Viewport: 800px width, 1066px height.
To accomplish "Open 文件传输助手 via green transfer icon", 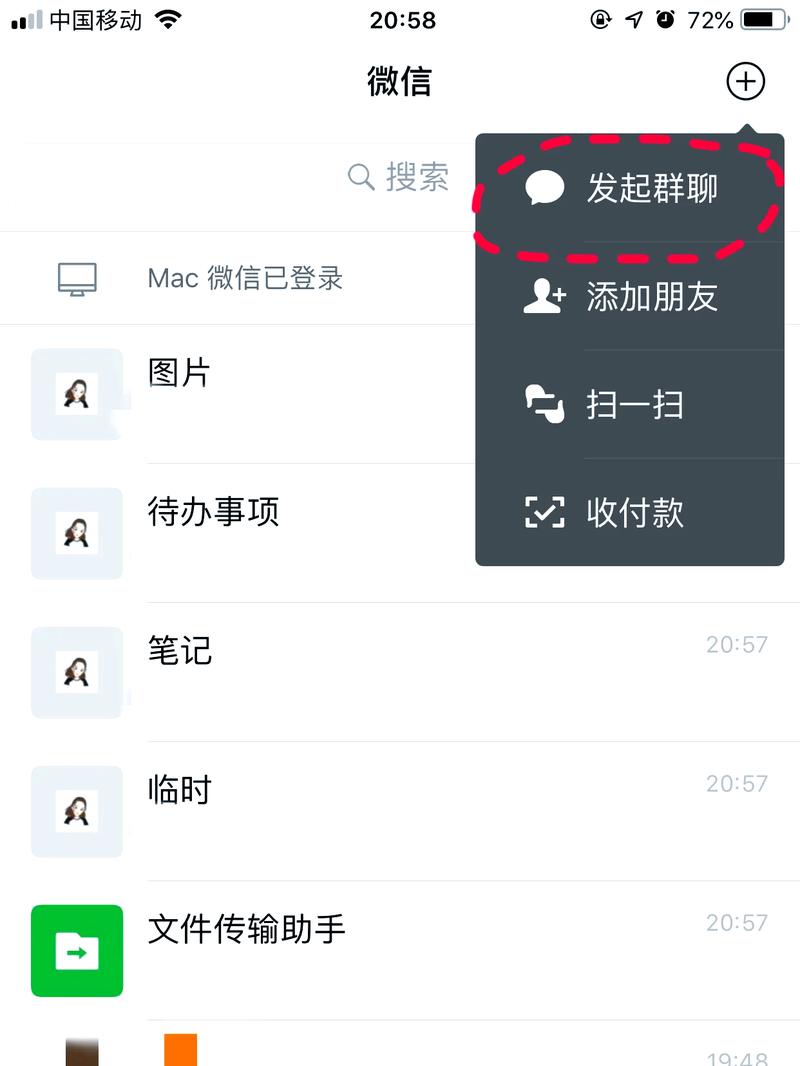I will (77, 951).
